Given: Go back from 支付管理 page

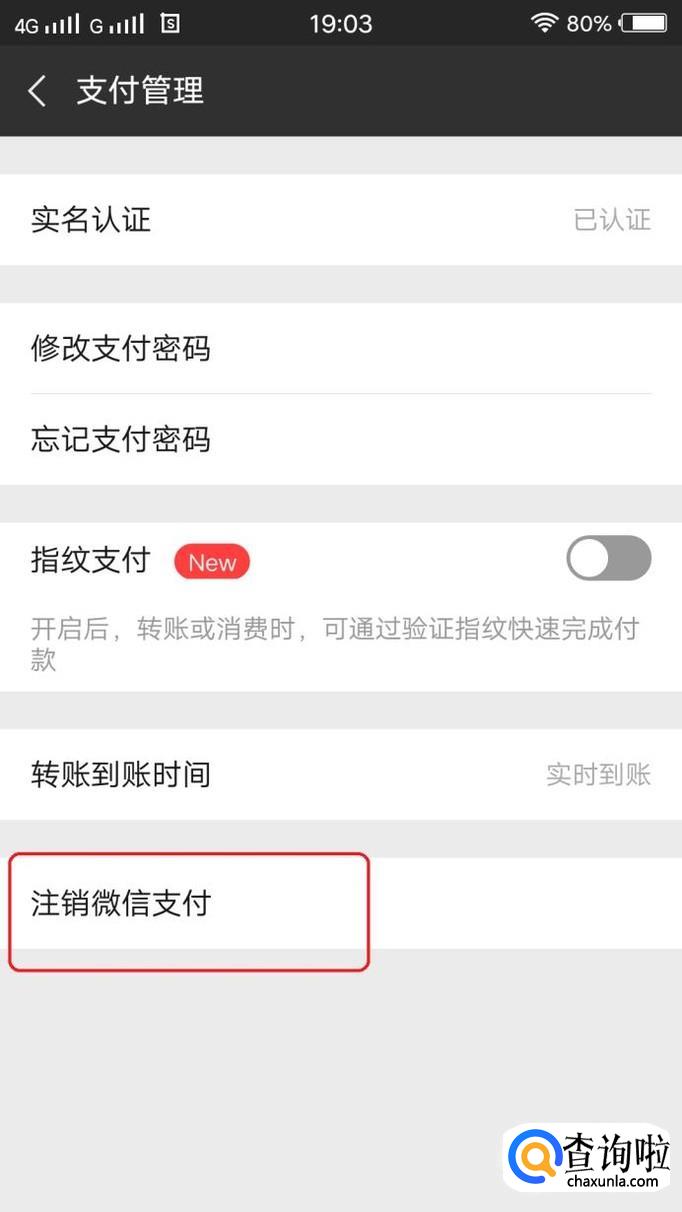Looking at the screenshot, I should (x=37, y=91).
